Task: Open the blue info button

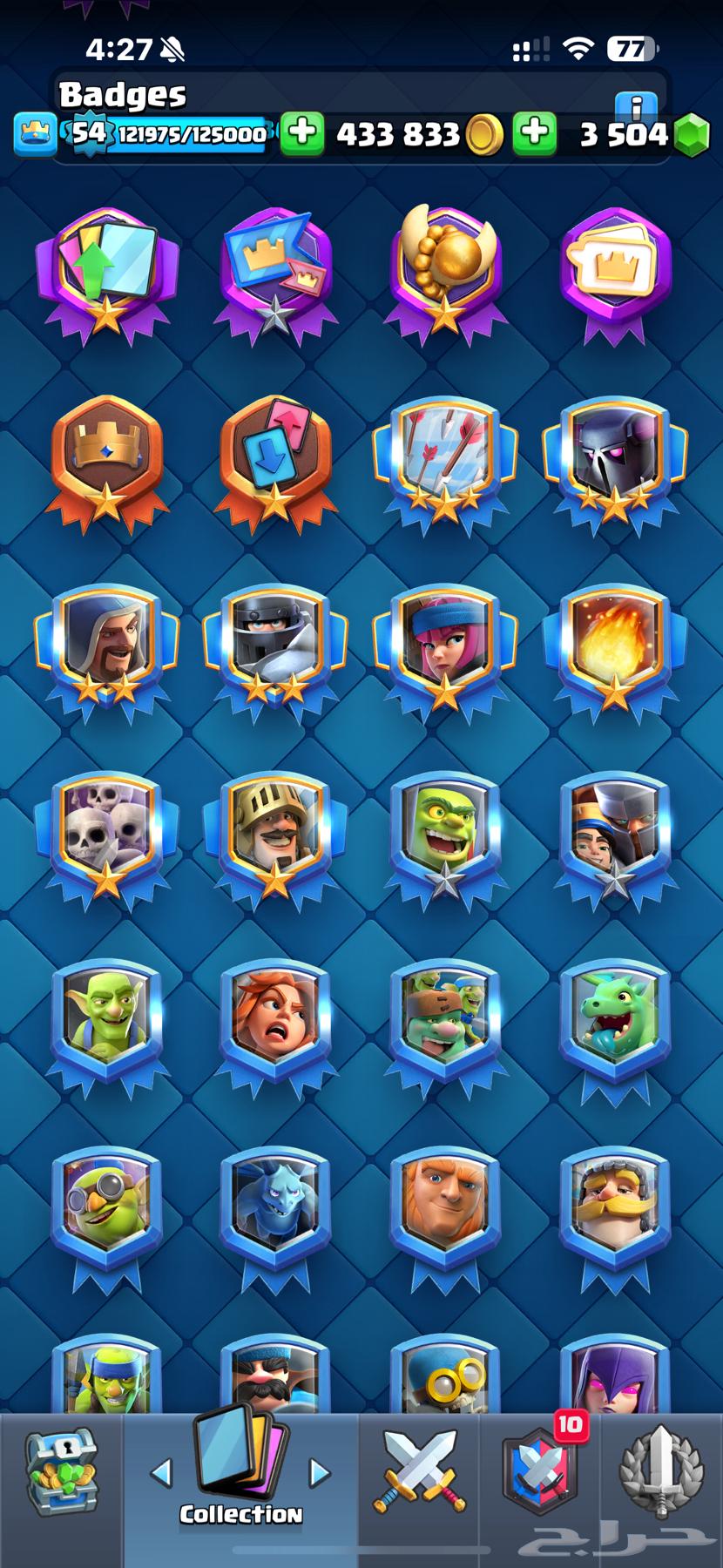Action: coord(637,106)
